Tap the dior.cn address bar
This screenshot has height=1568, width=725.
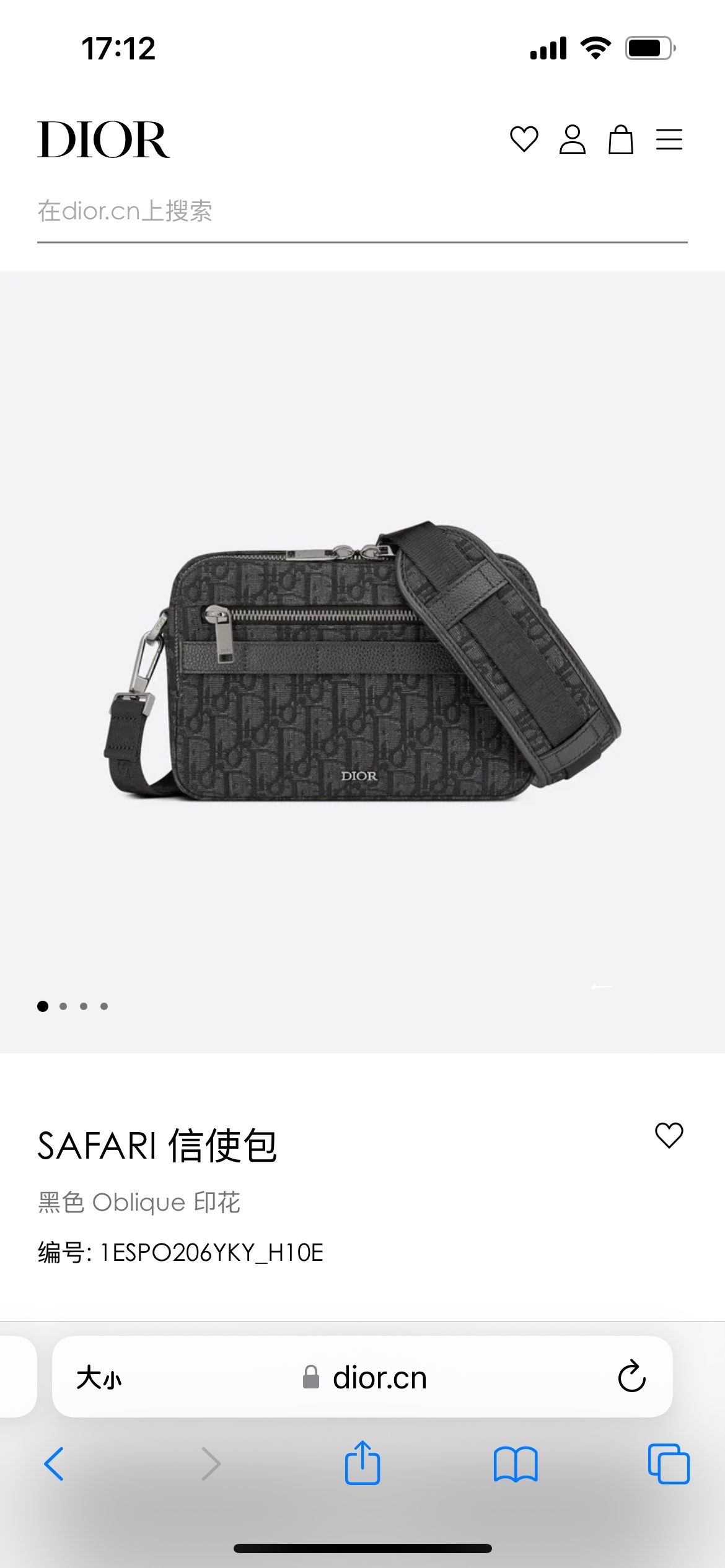click(366, 1378)
